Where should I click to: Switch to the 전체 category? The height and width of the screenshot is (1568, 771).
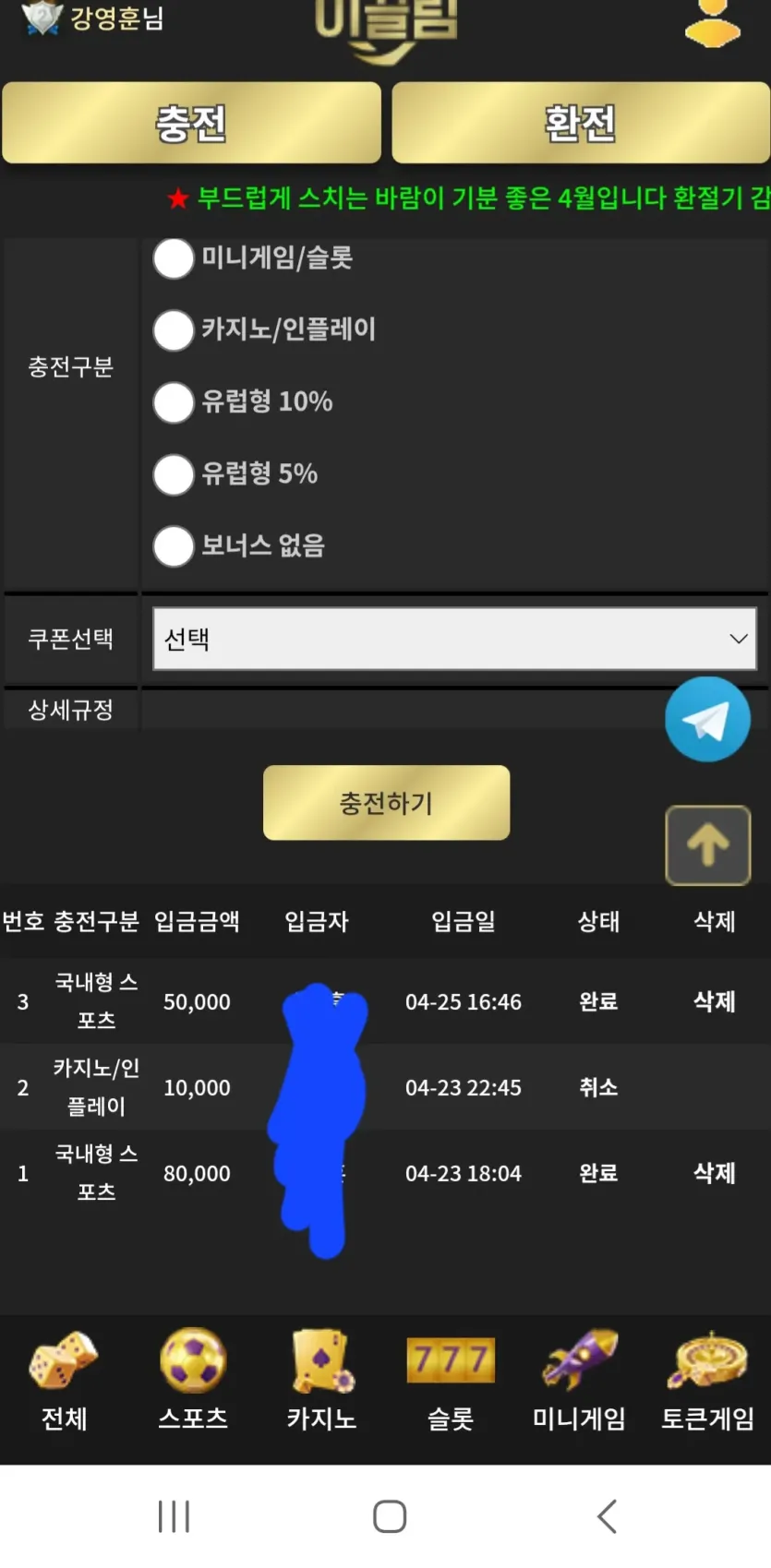point(64,1380)
